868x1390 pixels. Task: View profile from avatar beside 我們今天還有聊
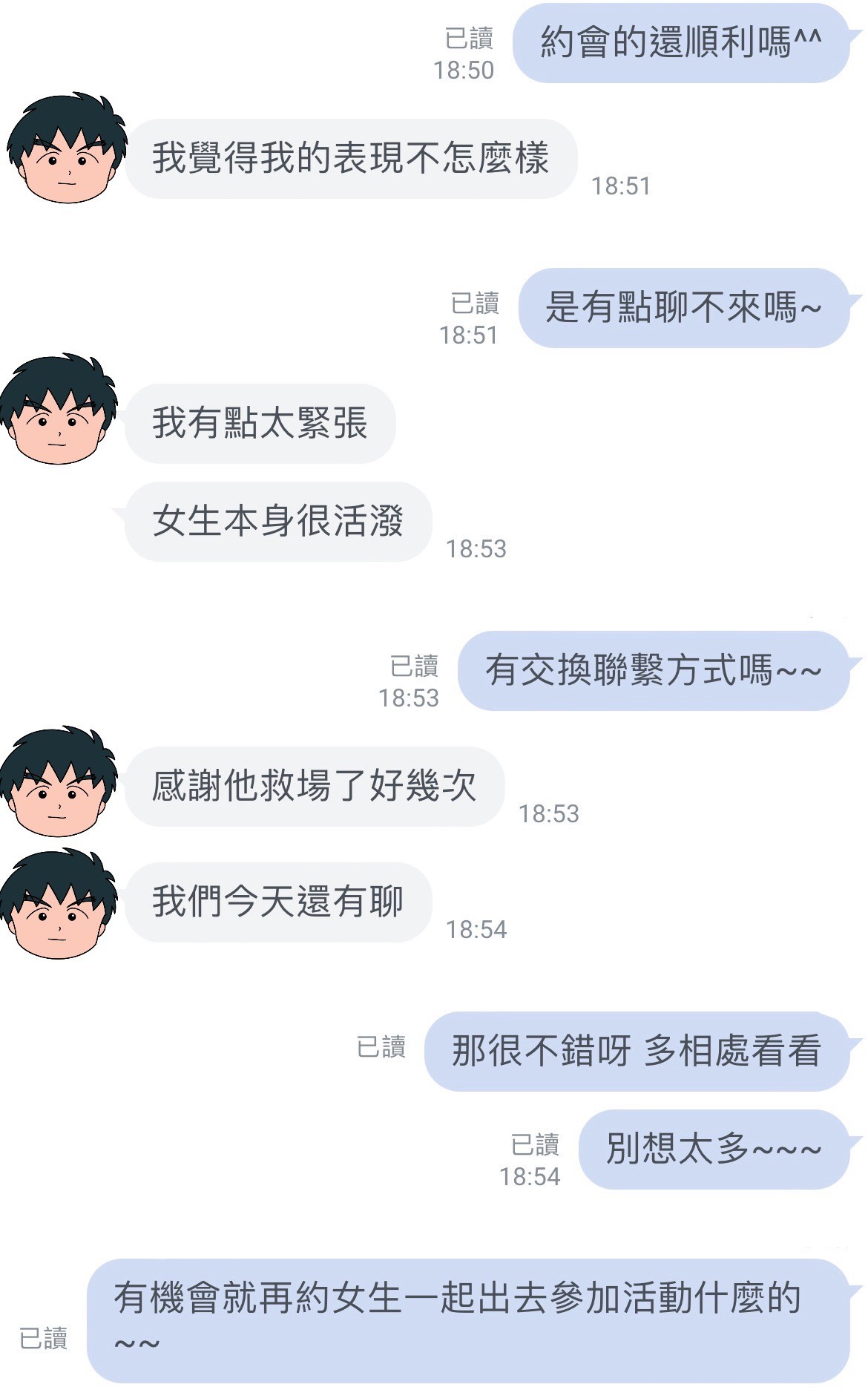58,905
